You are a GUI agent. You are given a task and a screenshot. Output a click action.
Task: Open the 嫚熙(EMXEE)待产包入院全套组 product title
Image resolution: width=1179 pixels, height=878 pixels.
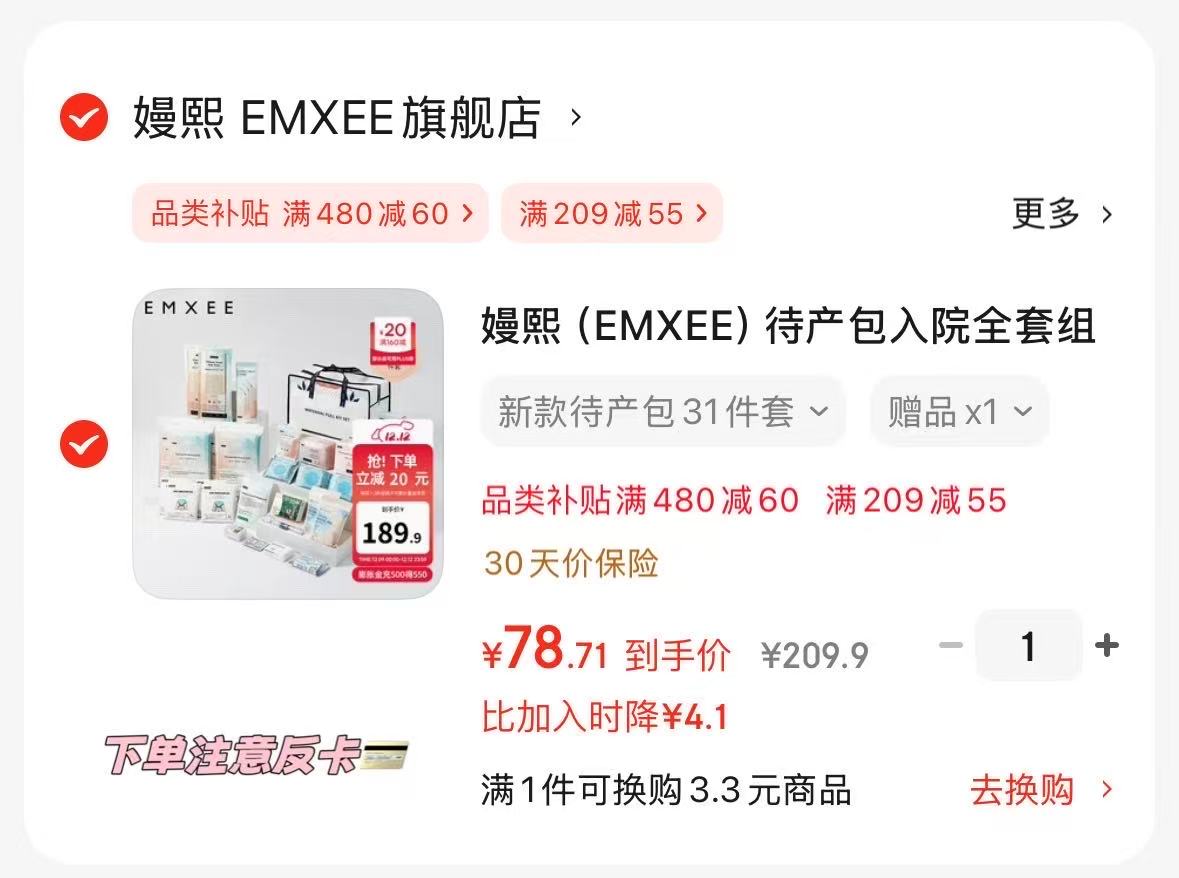pyautogui.click(x=788, y=327)
